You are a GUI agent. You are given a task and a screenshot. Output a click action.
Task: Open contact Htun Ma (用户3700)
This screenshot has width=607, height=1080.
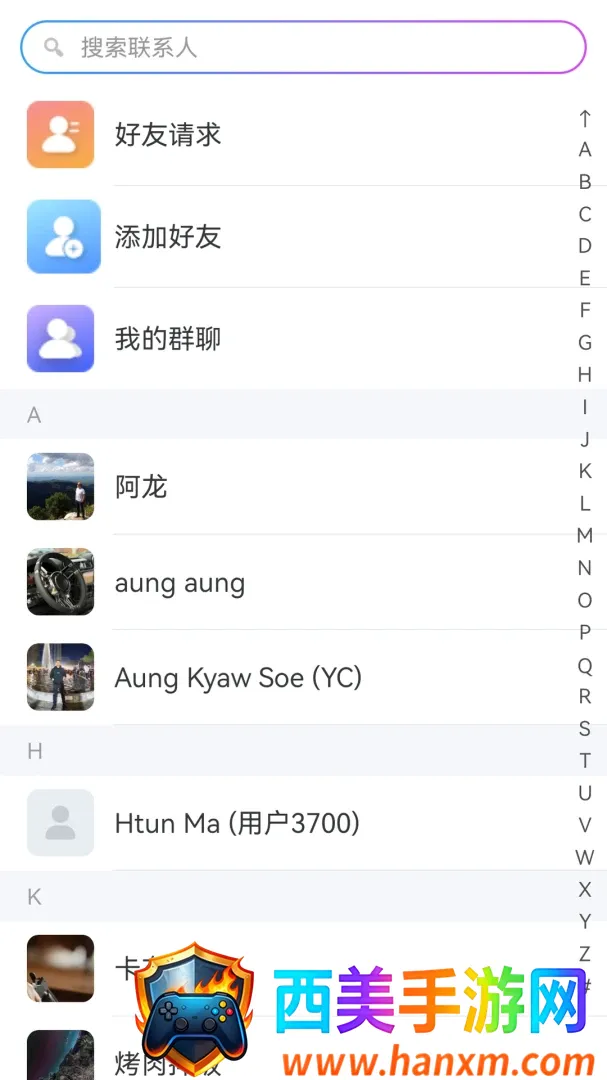(303, 823)
